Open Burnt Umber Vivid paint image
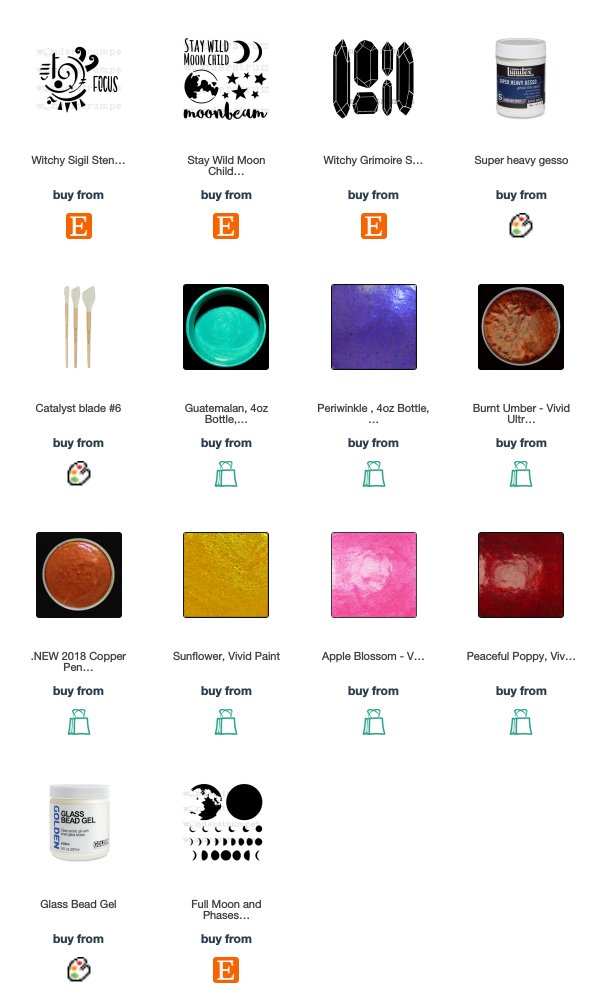 pos(521,327)
